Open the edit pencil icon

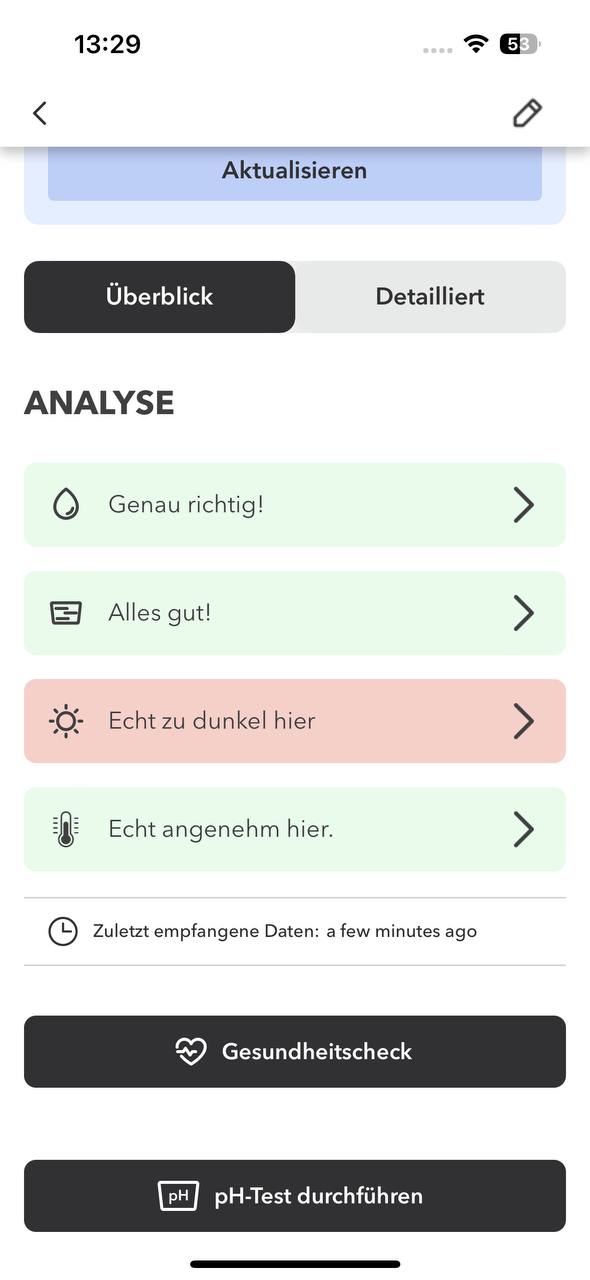[x=527, y=113]
